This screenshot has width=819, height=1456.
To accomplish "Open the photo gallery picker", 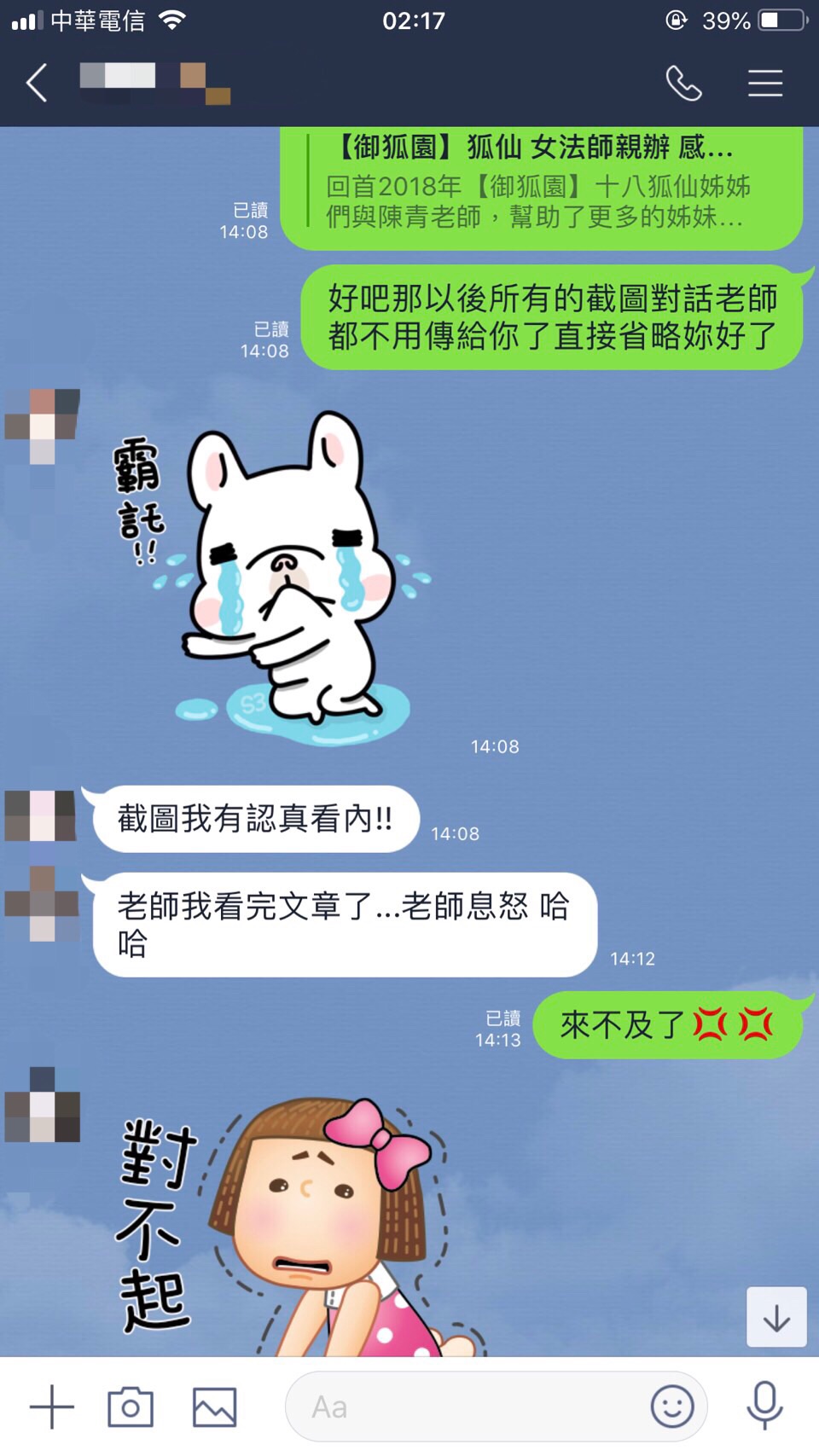I will pyautogui.click(x=214, y=1407).
